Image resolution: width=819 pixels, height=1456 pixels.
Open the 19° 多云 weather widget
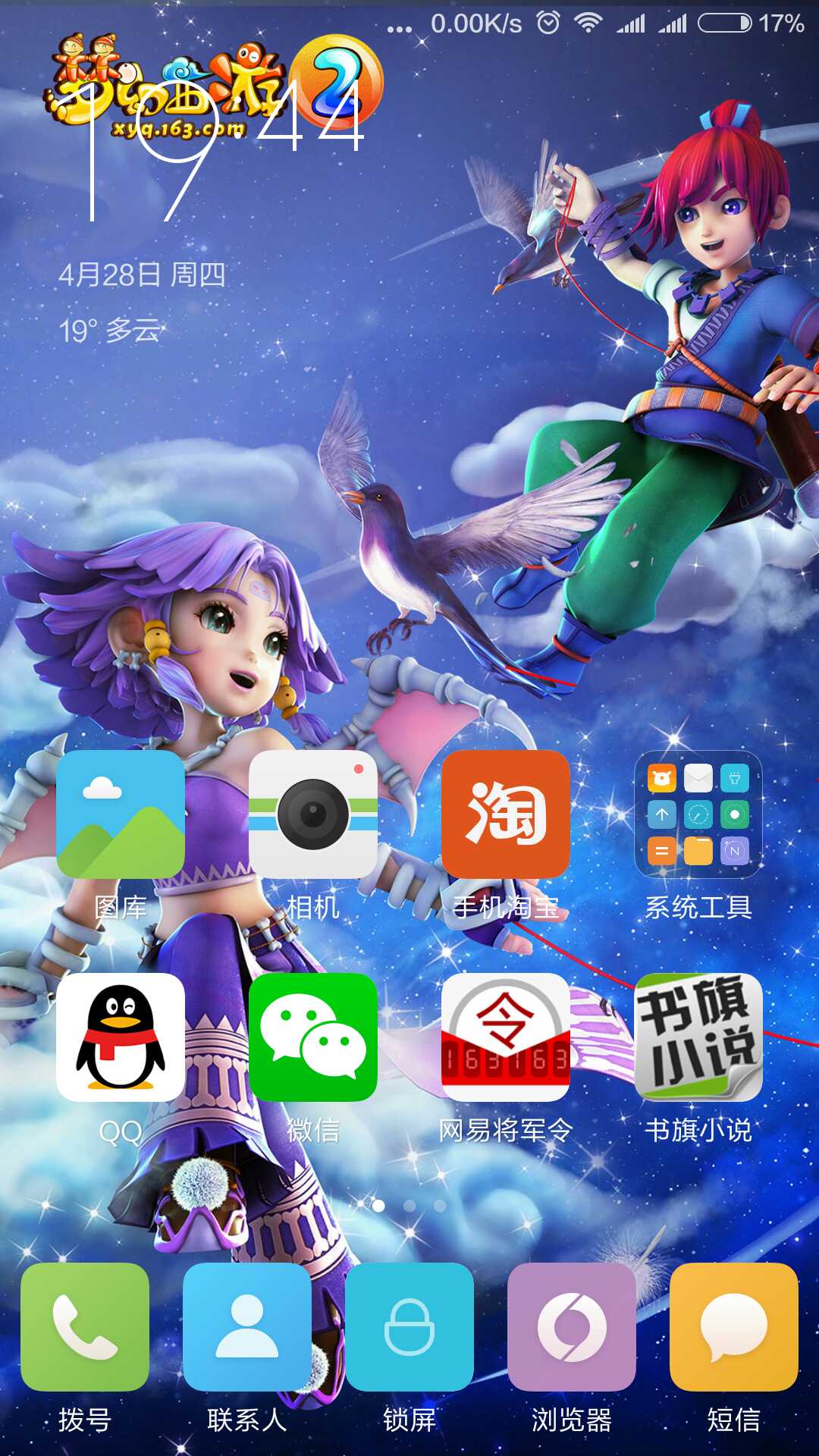[x=111, y=331]
